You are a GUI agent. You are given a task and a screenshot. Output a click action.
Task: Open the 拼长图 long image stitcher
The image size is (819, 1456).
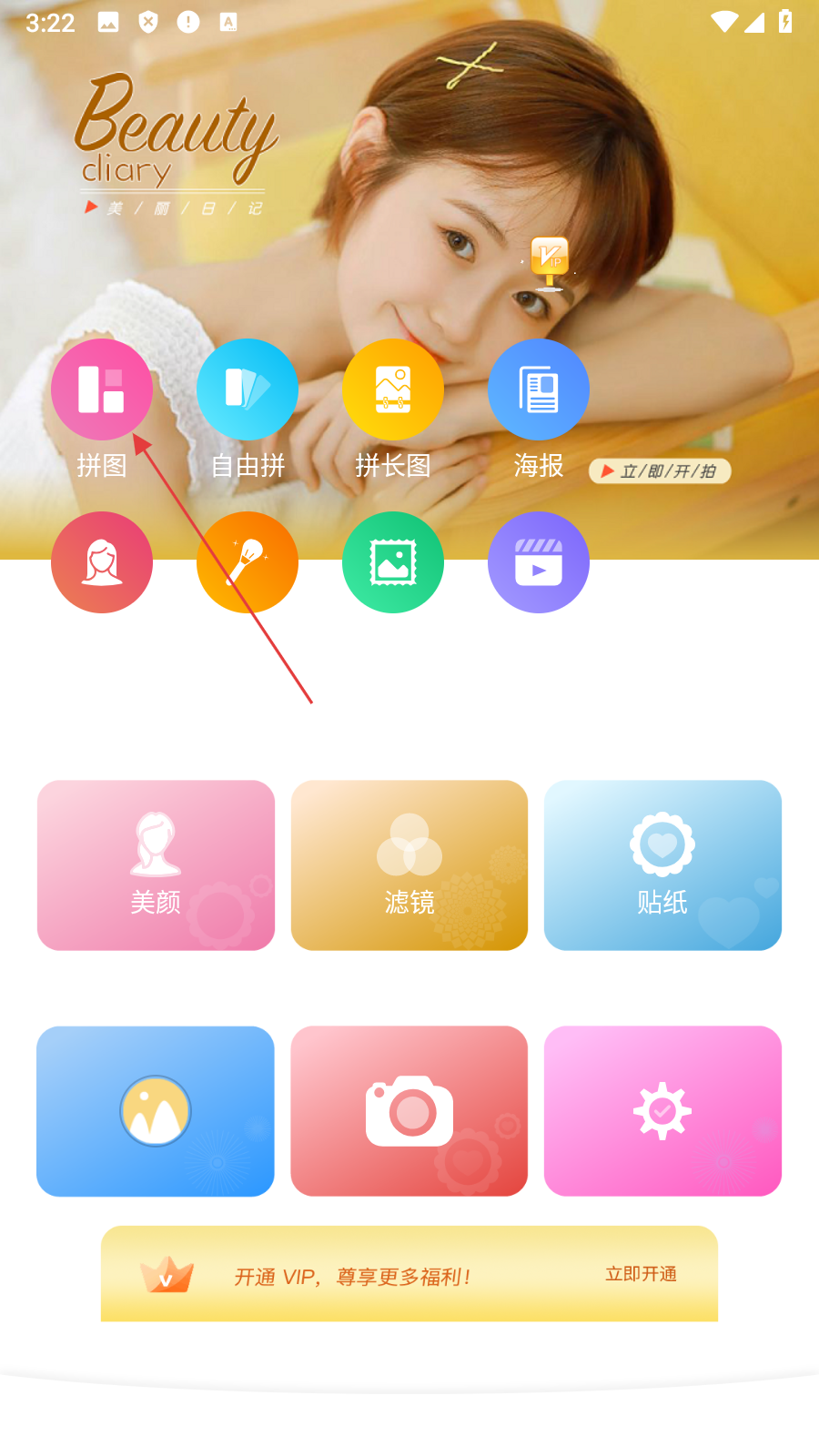393,389
